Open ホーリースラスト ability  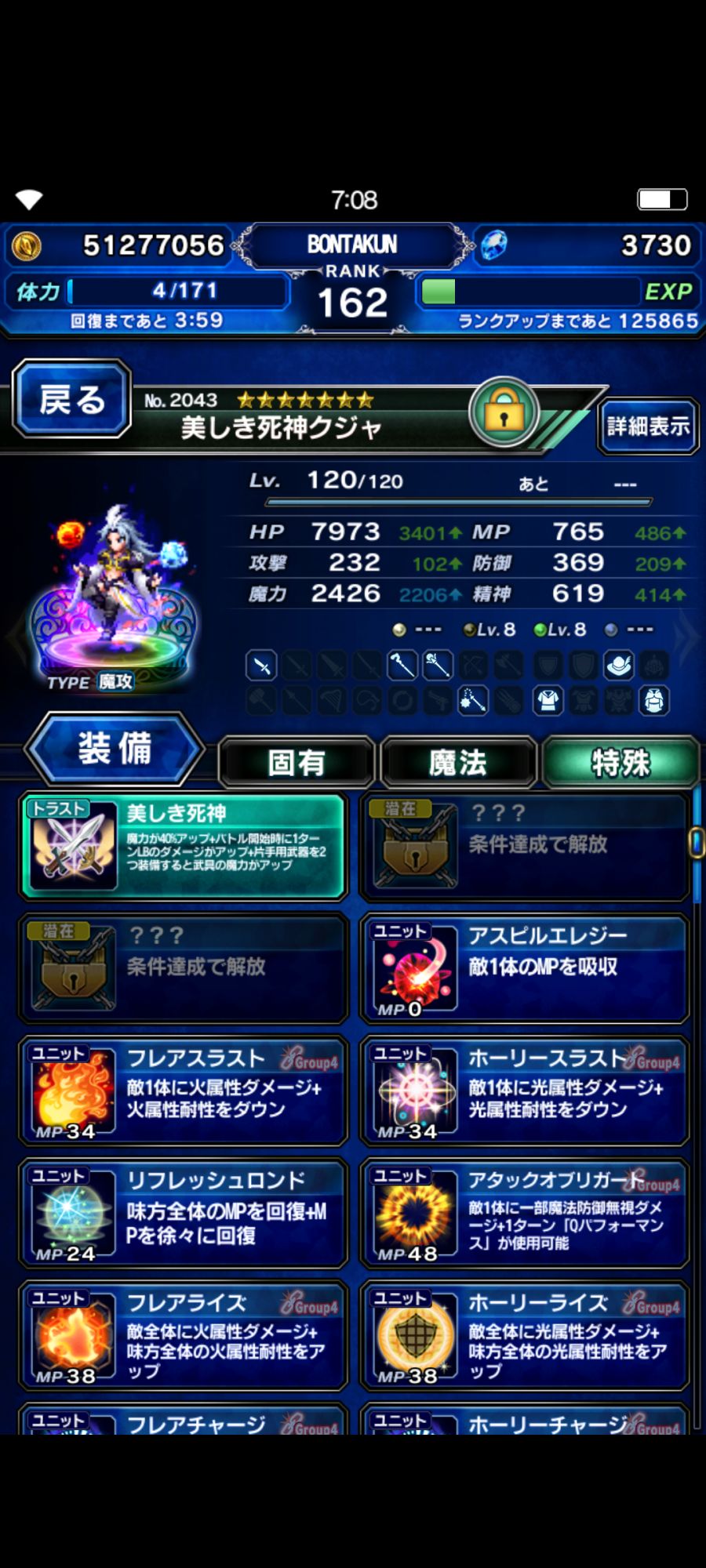coord(524,1091)
